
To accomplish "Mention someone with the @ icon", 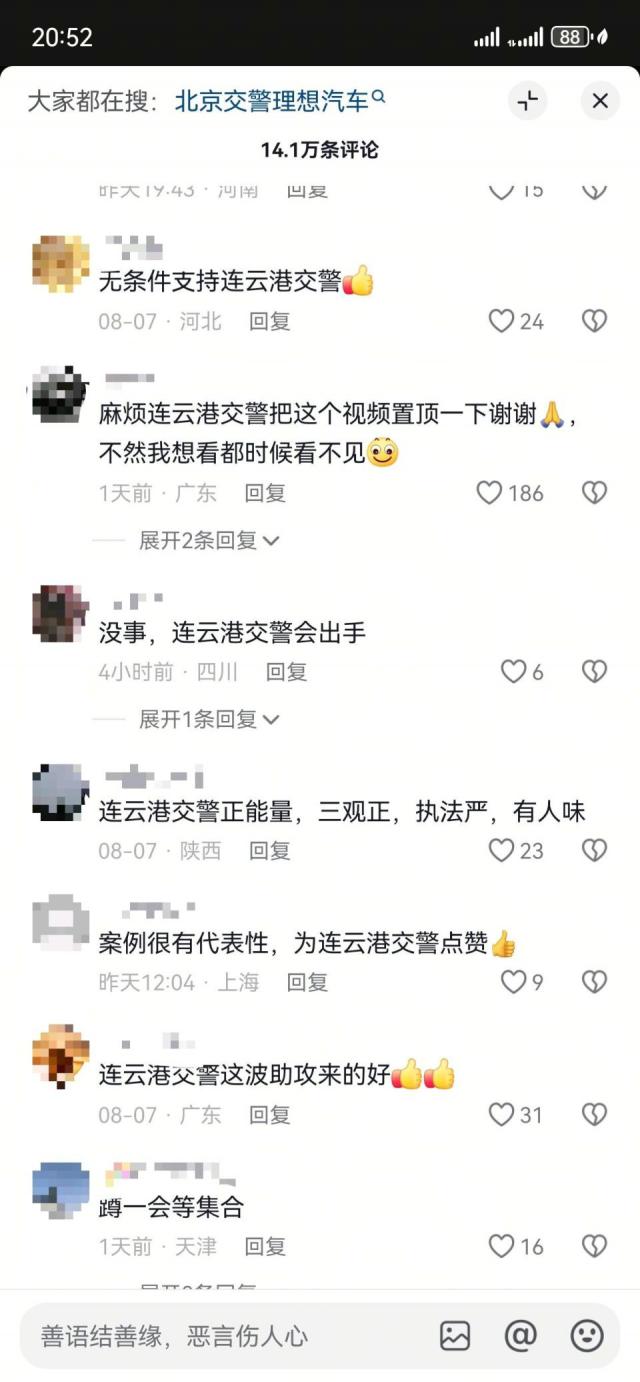I will [x=521, y=1335].
